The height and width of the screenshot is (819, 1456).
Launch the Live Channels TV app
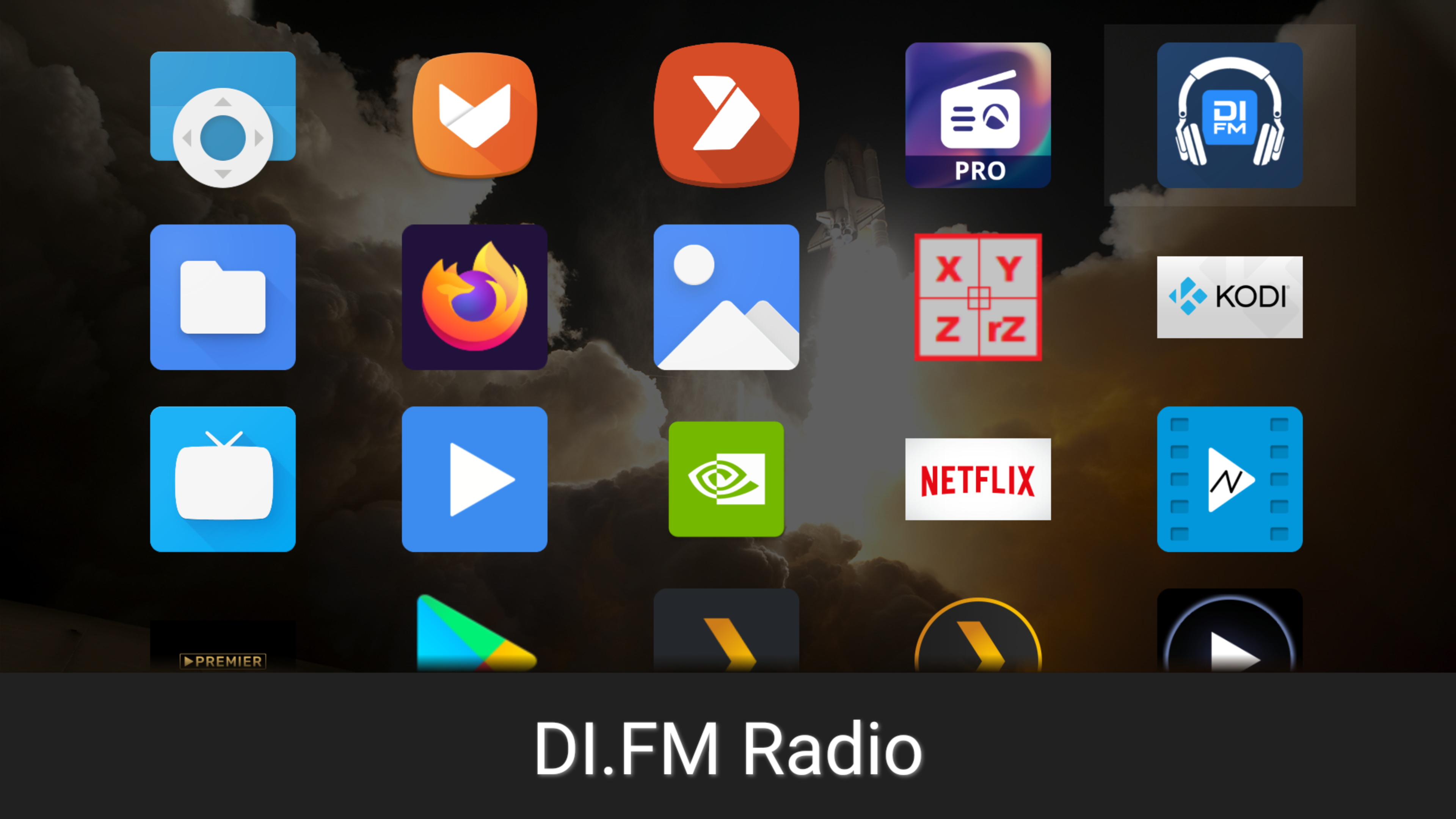click(223, 479)
